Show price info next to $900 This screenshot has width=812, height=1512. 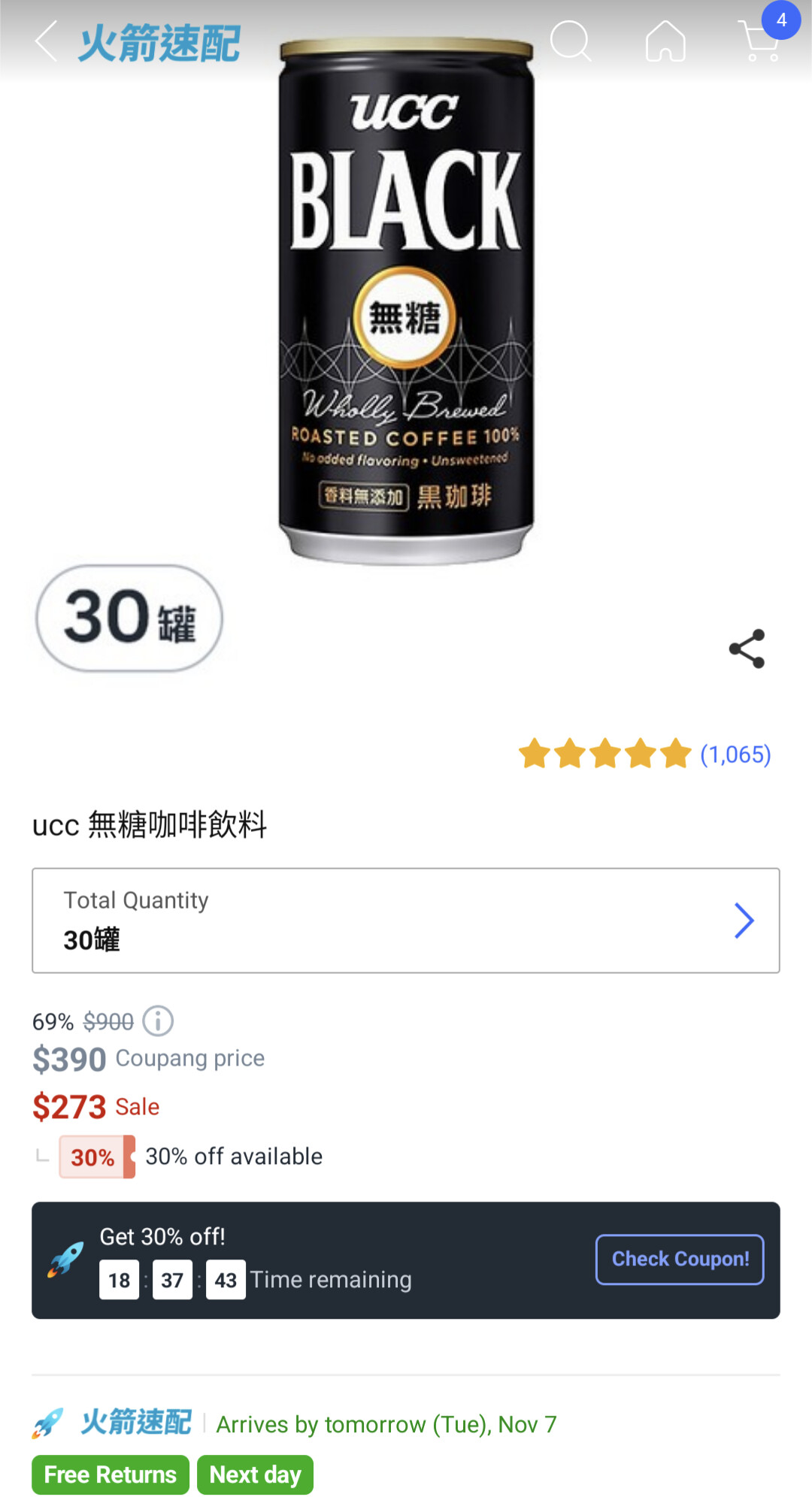pos(158,1021)
